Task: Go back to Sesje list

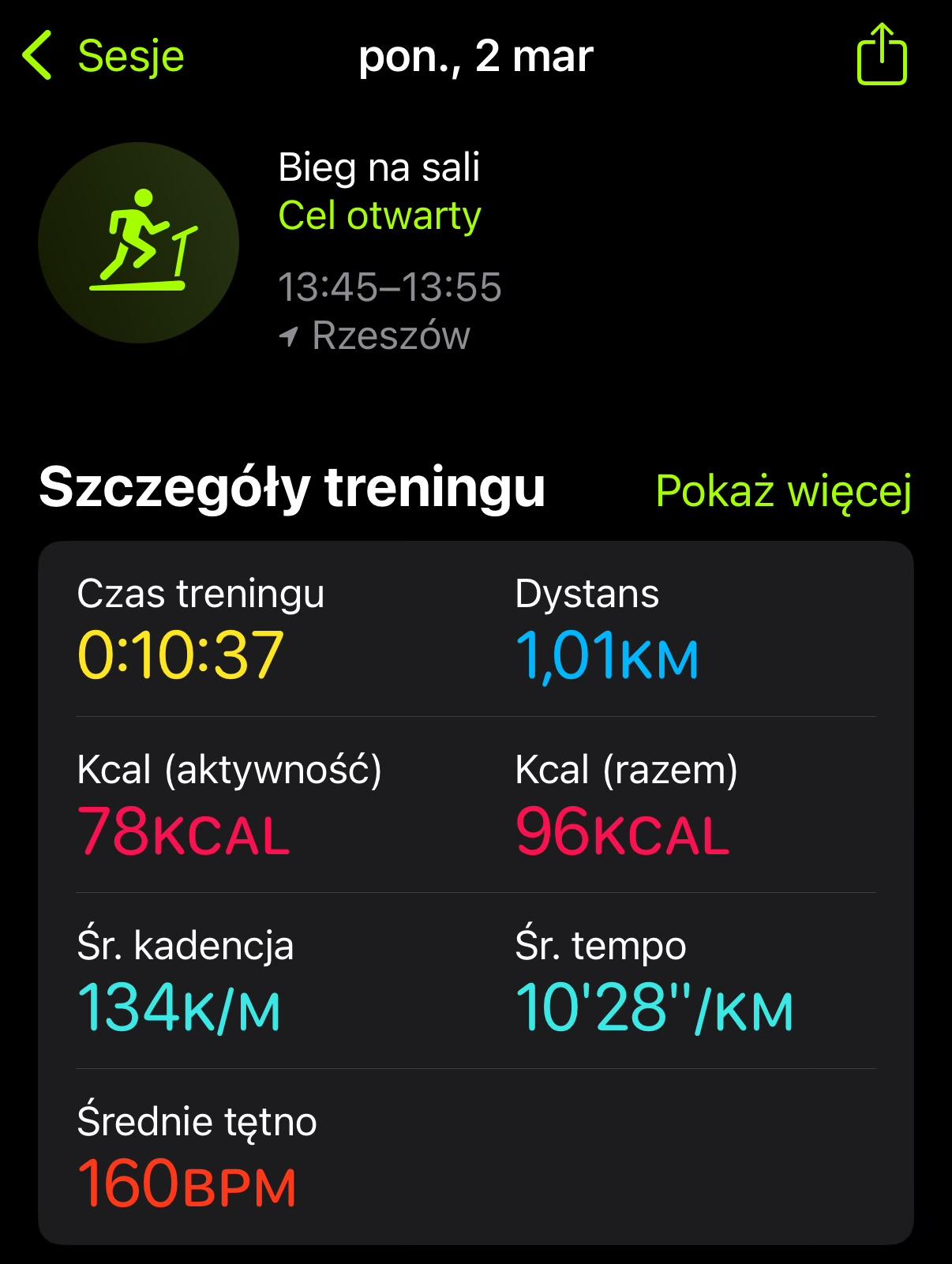Action: click(103, 56)
